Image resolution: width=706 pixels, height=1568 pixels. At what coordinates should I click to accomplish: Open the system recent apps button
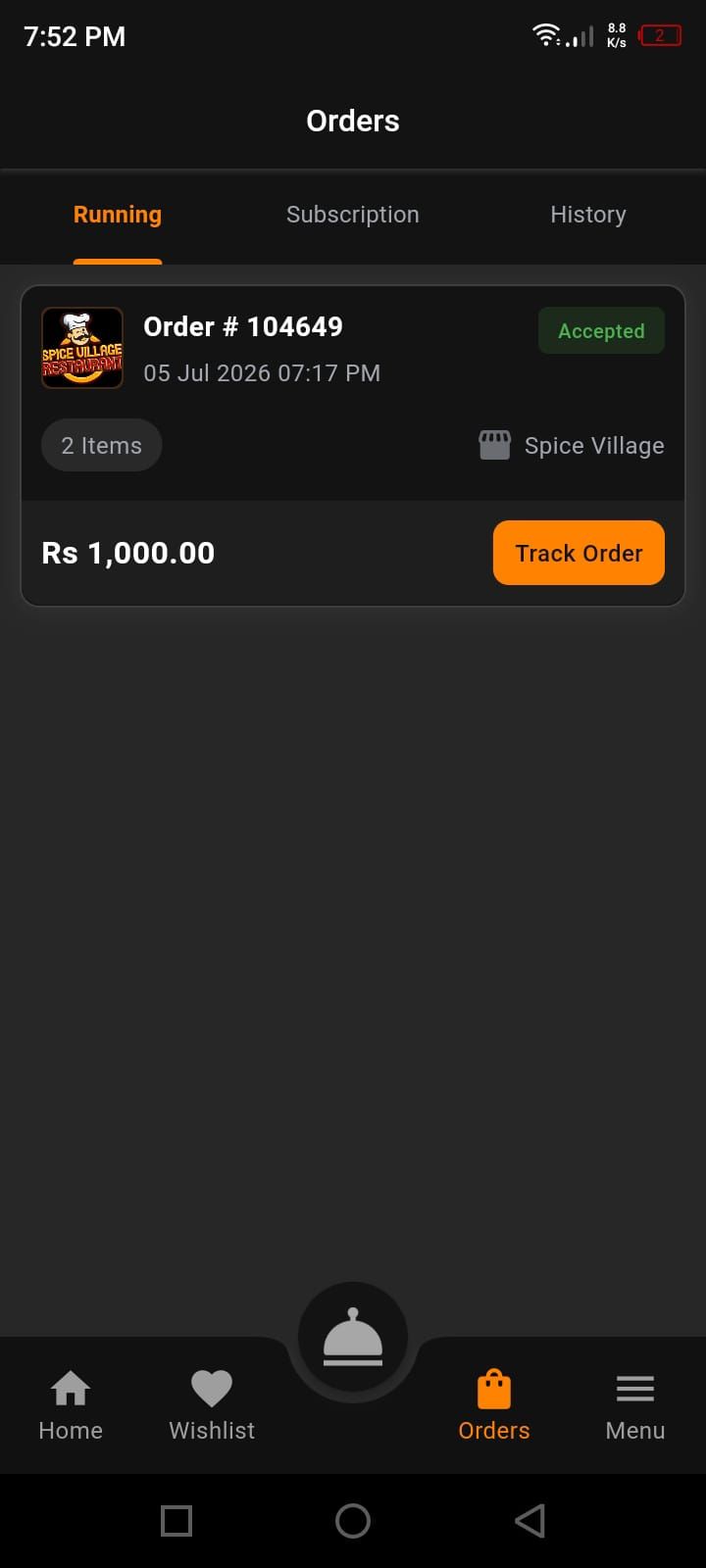click(x=176, y=1521)
